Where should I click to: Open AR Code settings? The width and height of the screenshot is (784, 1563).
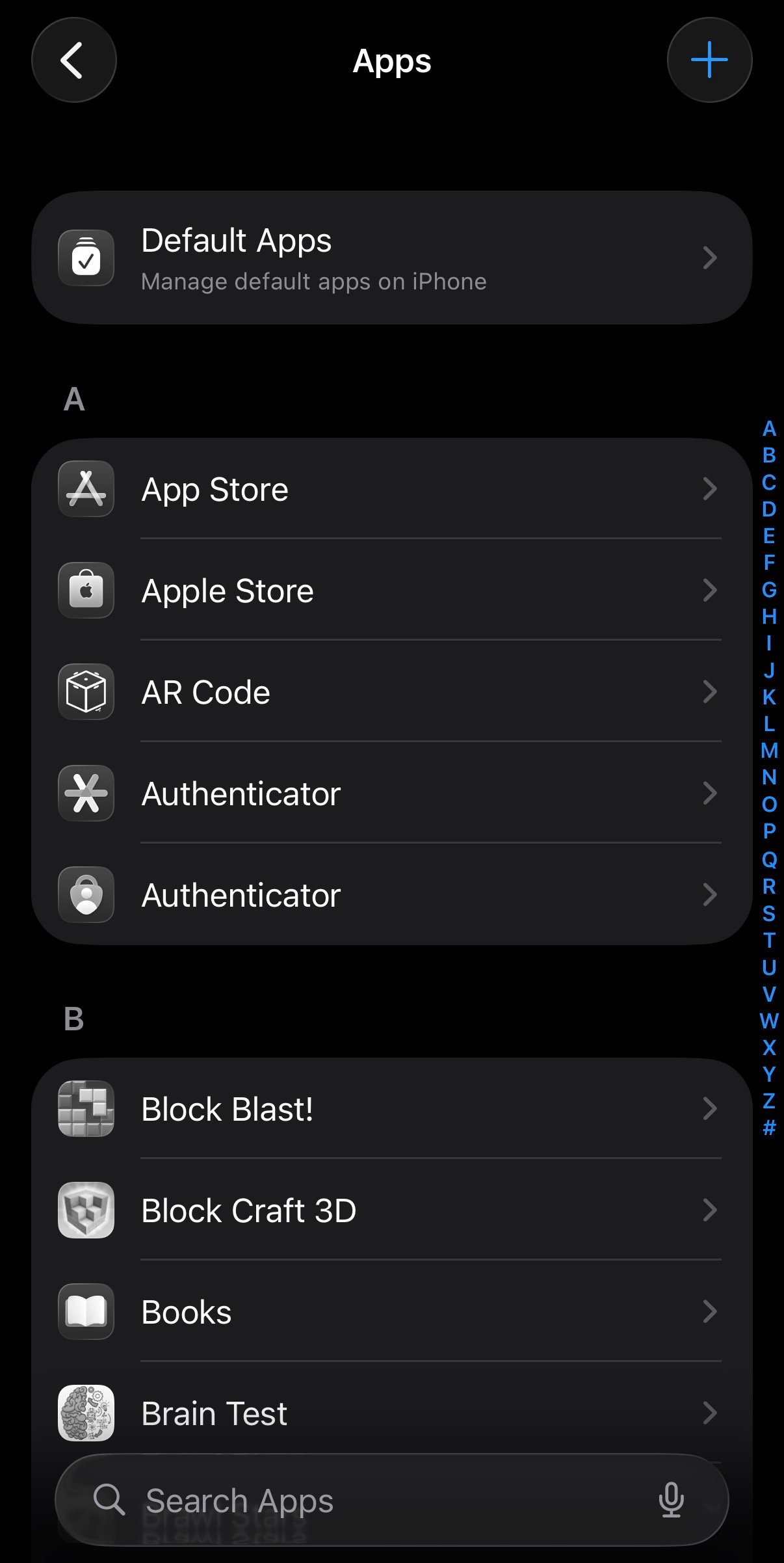click(391, 692)
